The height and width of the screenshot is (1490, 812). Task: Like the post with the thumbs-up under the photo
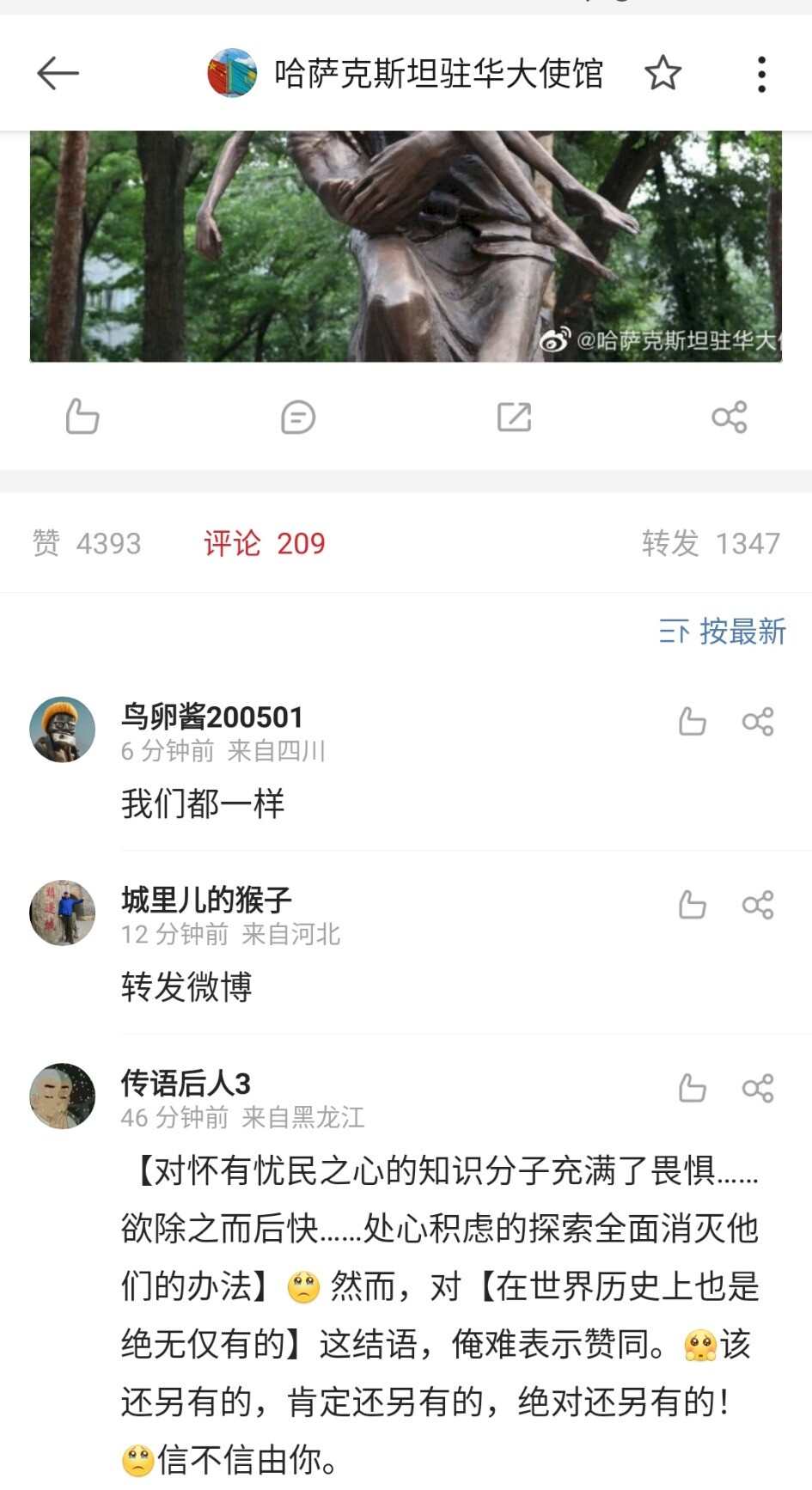(82, 417)
